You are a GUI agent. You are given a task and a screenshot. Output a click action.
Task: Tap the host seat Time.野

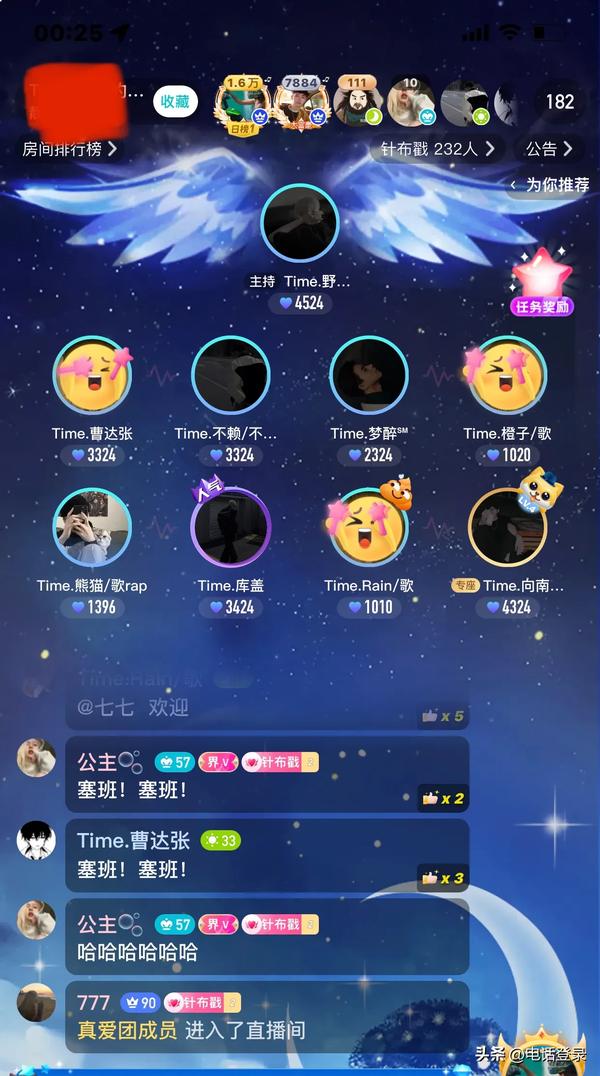[x=299, y=223]
